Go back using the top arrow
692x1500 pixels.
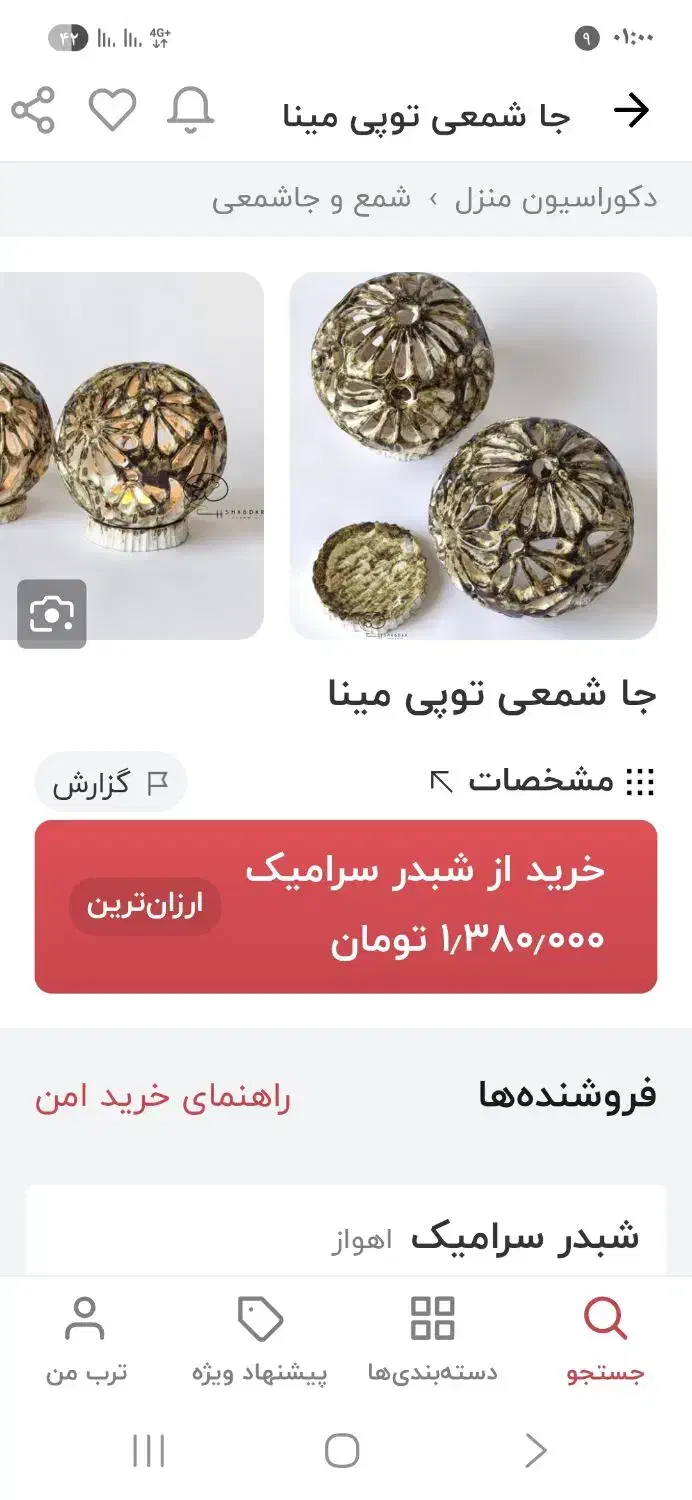point(631,111)
